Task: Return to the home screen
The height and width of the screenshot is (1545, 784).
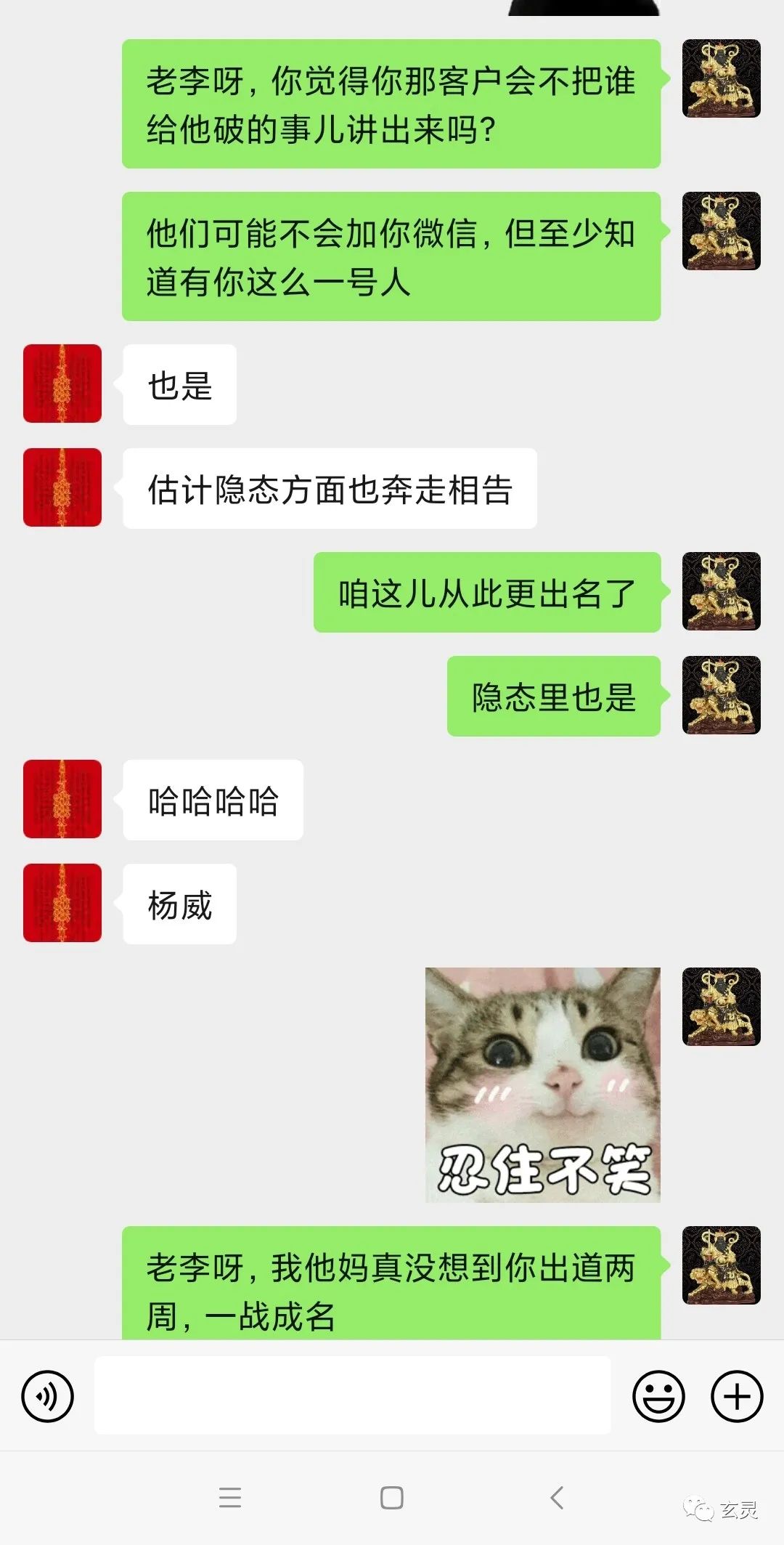Action: [392, 1497]
